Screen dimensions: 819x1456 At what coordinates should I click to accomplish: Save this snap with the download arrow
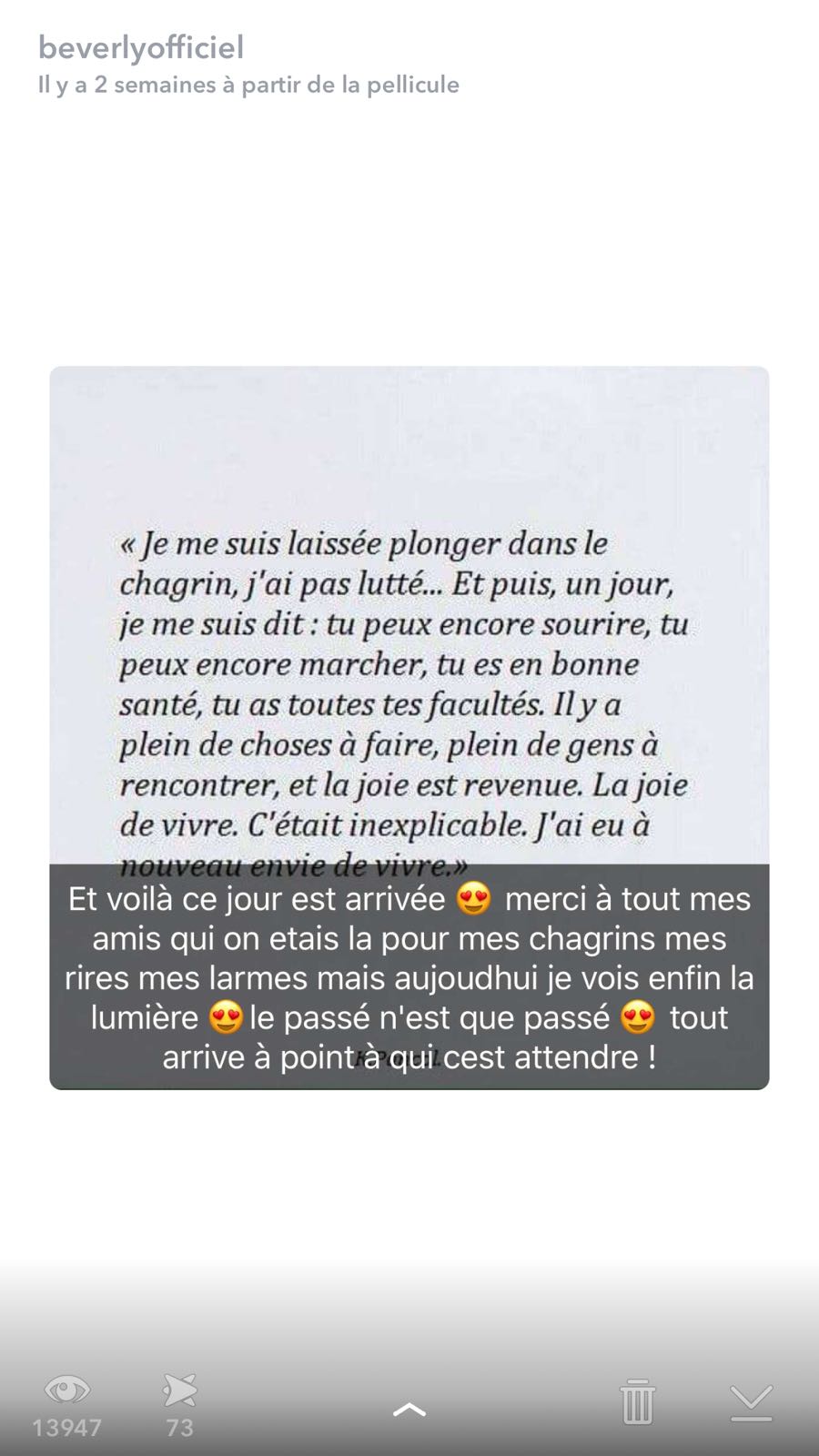[752, 1402]
